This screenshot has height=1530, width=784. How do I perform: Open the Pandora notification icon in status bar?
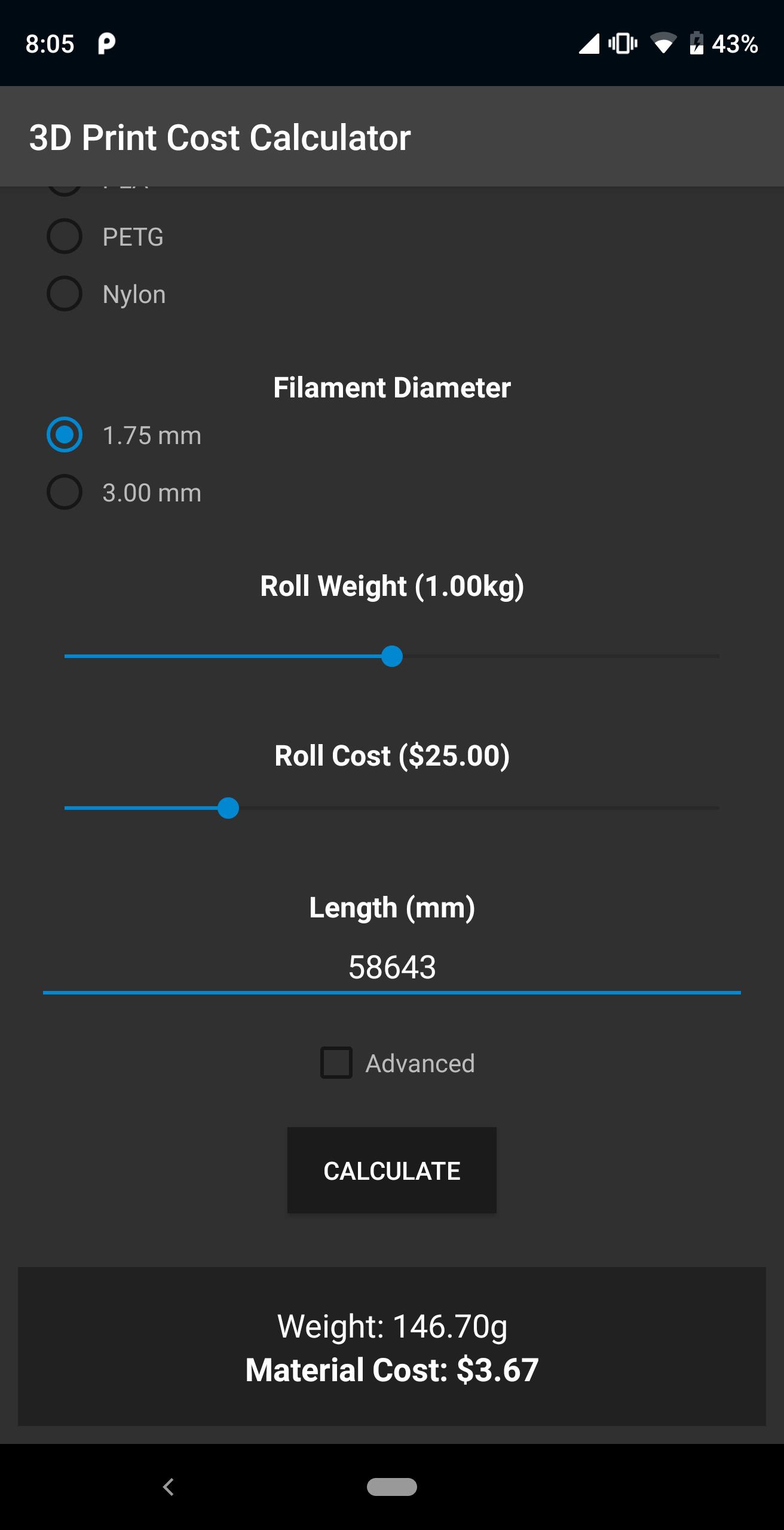pos(108,44)
